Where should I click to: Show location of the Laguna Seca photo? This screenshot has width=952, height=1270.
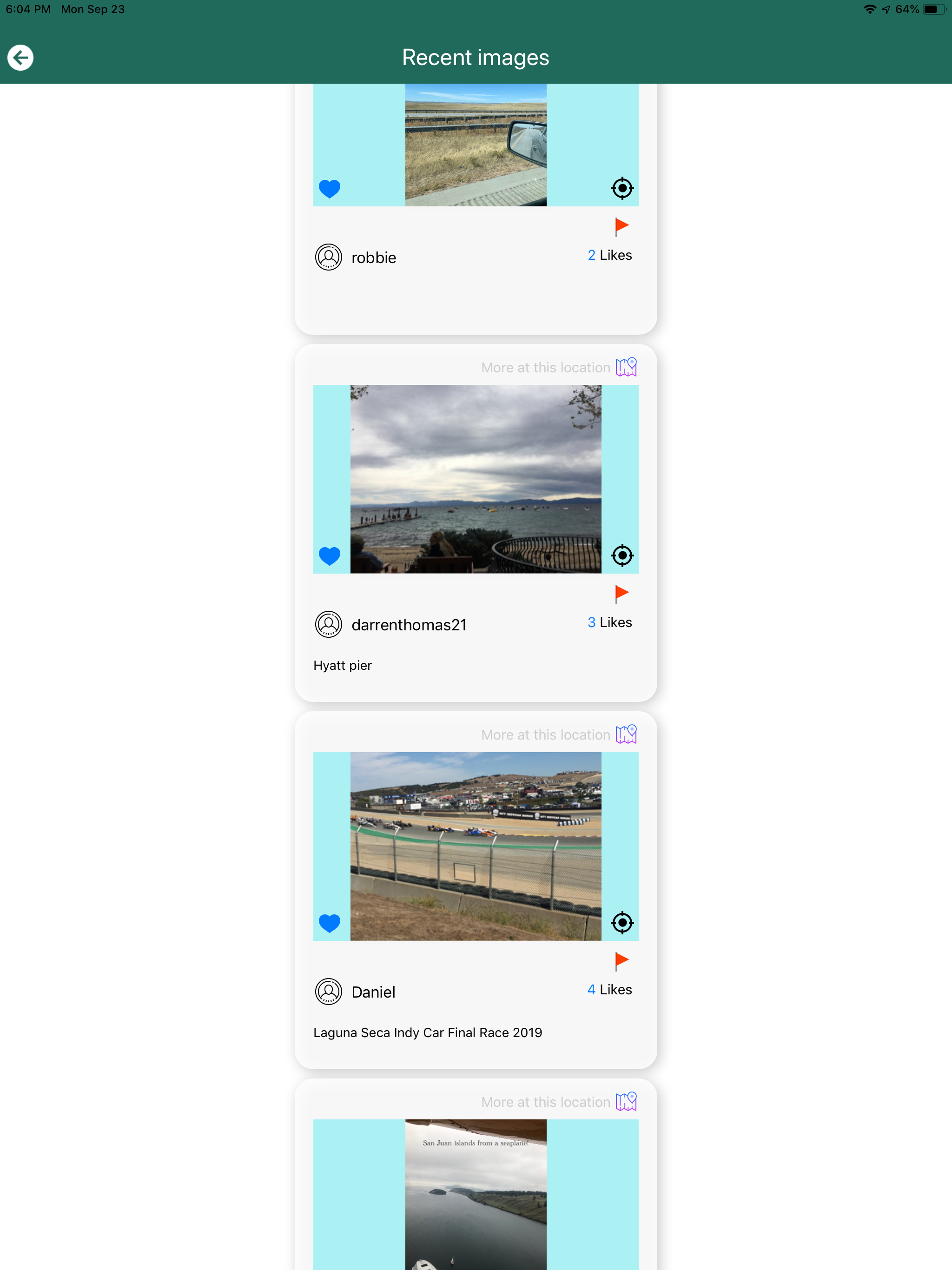coord(622,923)
